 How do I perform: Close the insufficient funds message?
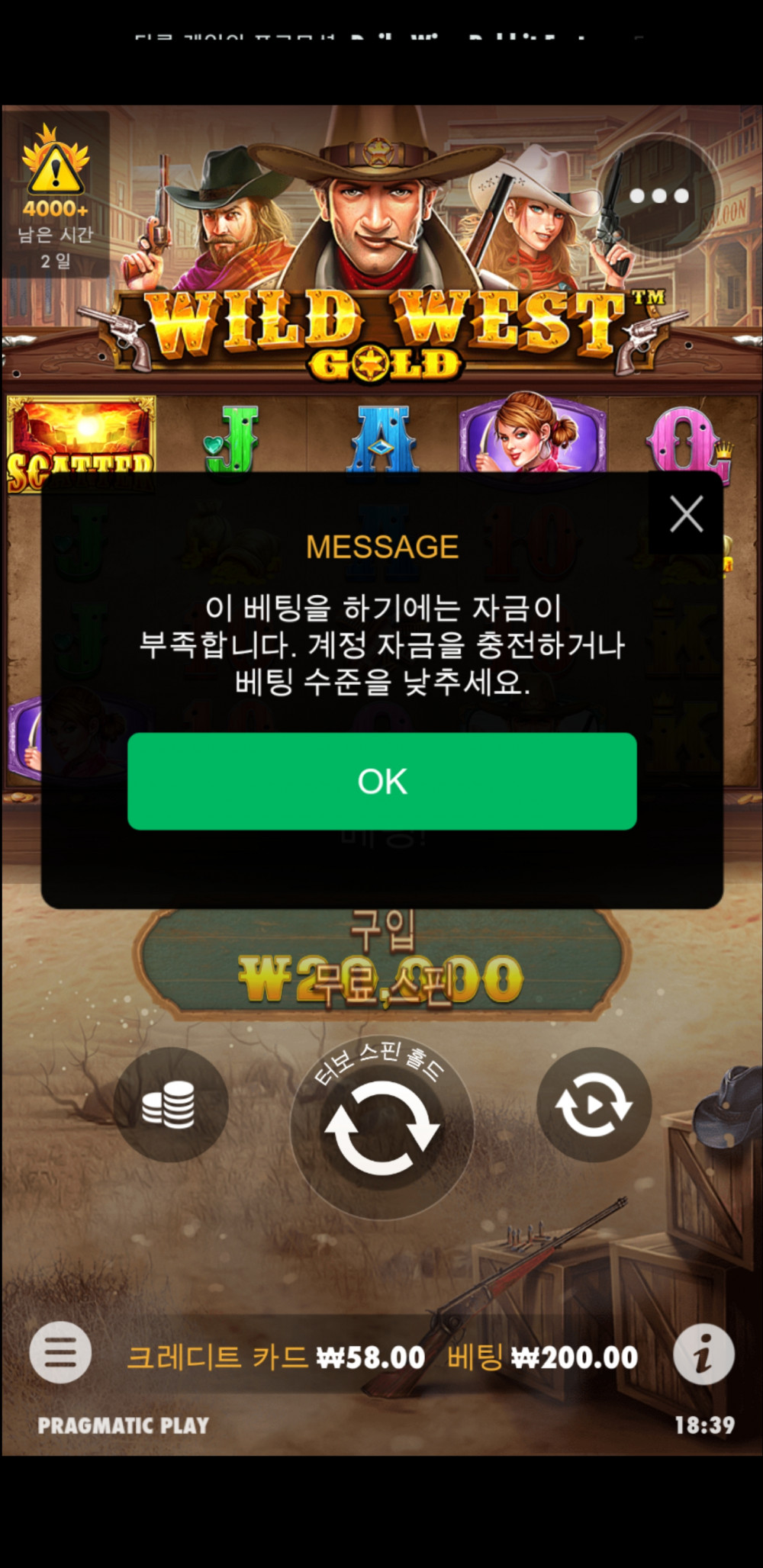click(686, 514)
